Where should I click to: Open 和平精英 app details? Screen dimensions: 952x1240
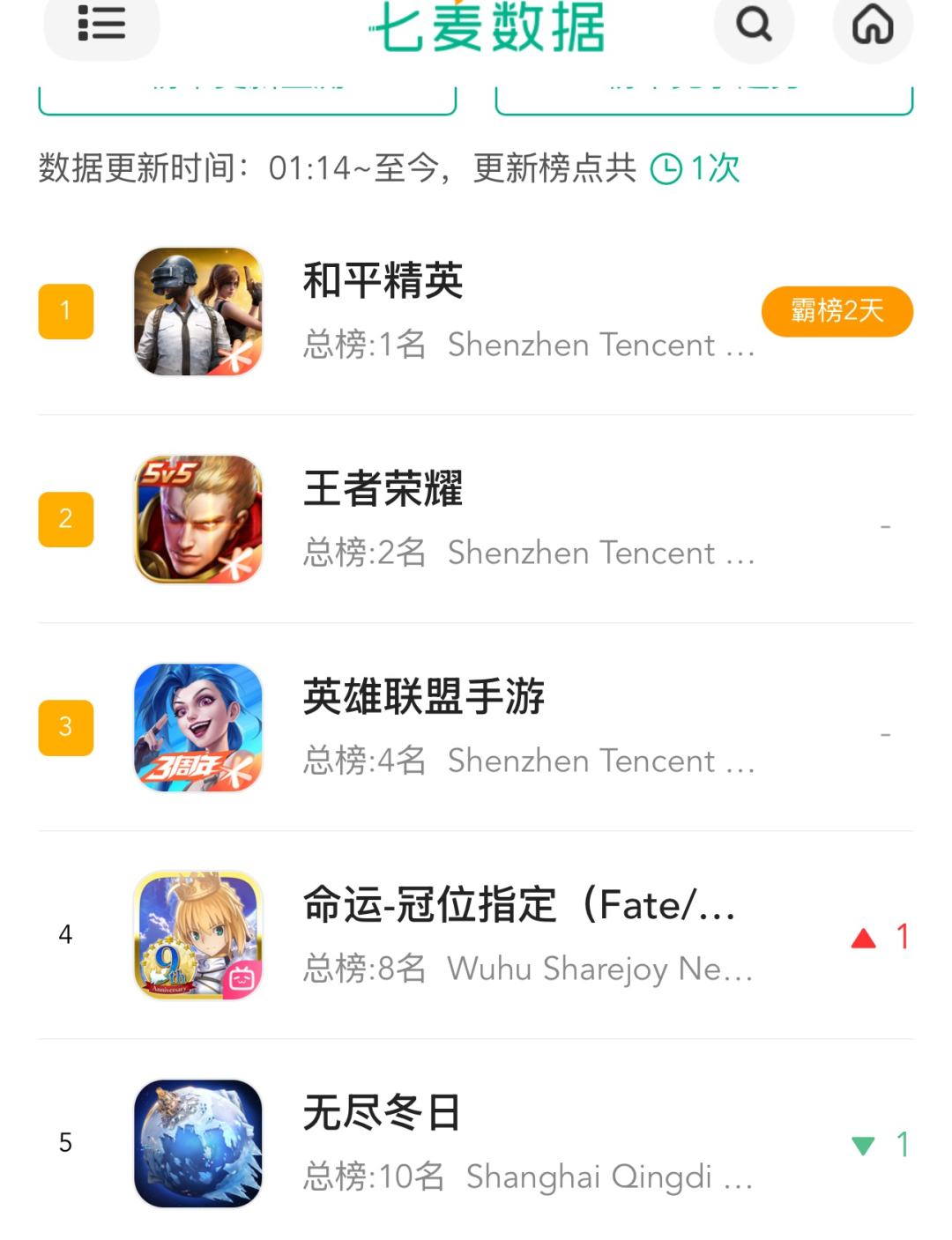point(383,282)
